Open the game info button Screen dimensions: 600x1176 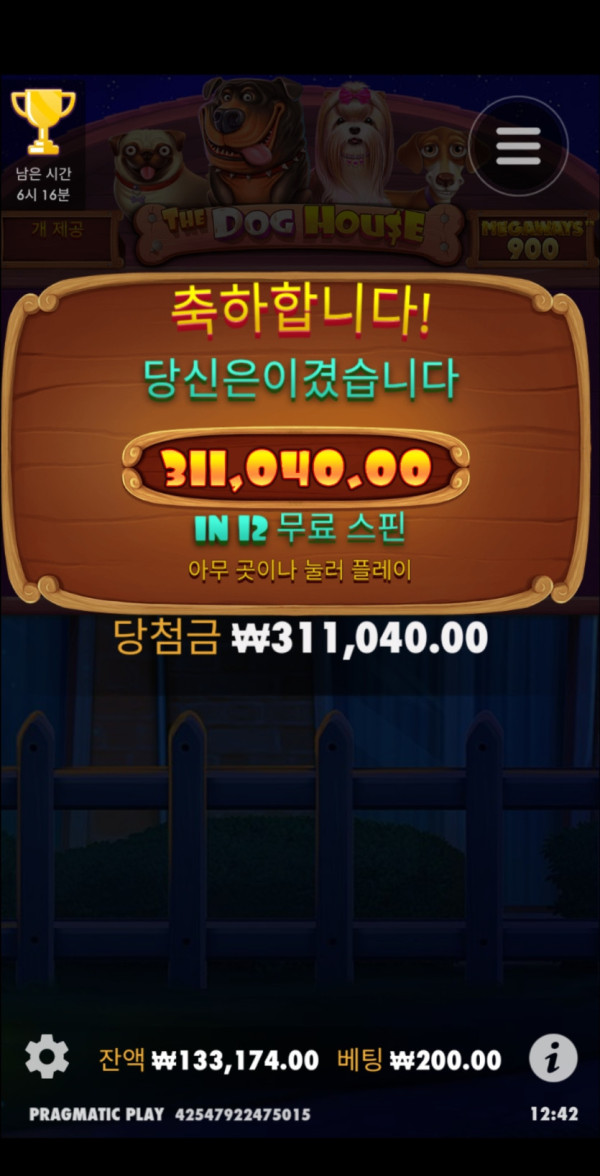pos(553,1057)
